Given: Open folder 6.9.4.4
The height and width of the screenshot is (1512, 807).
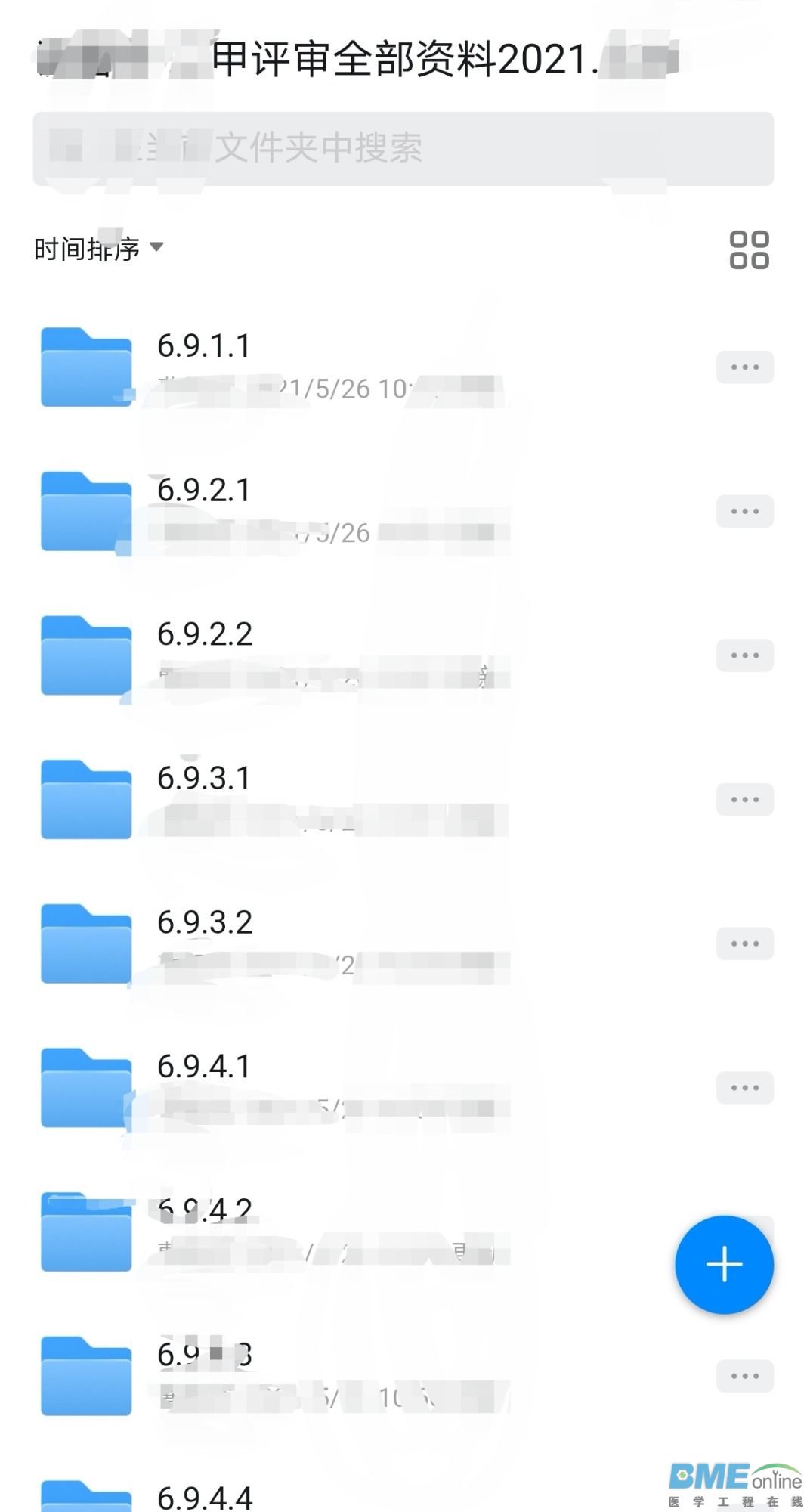Looking at the screenshot, I should 204,1495.
